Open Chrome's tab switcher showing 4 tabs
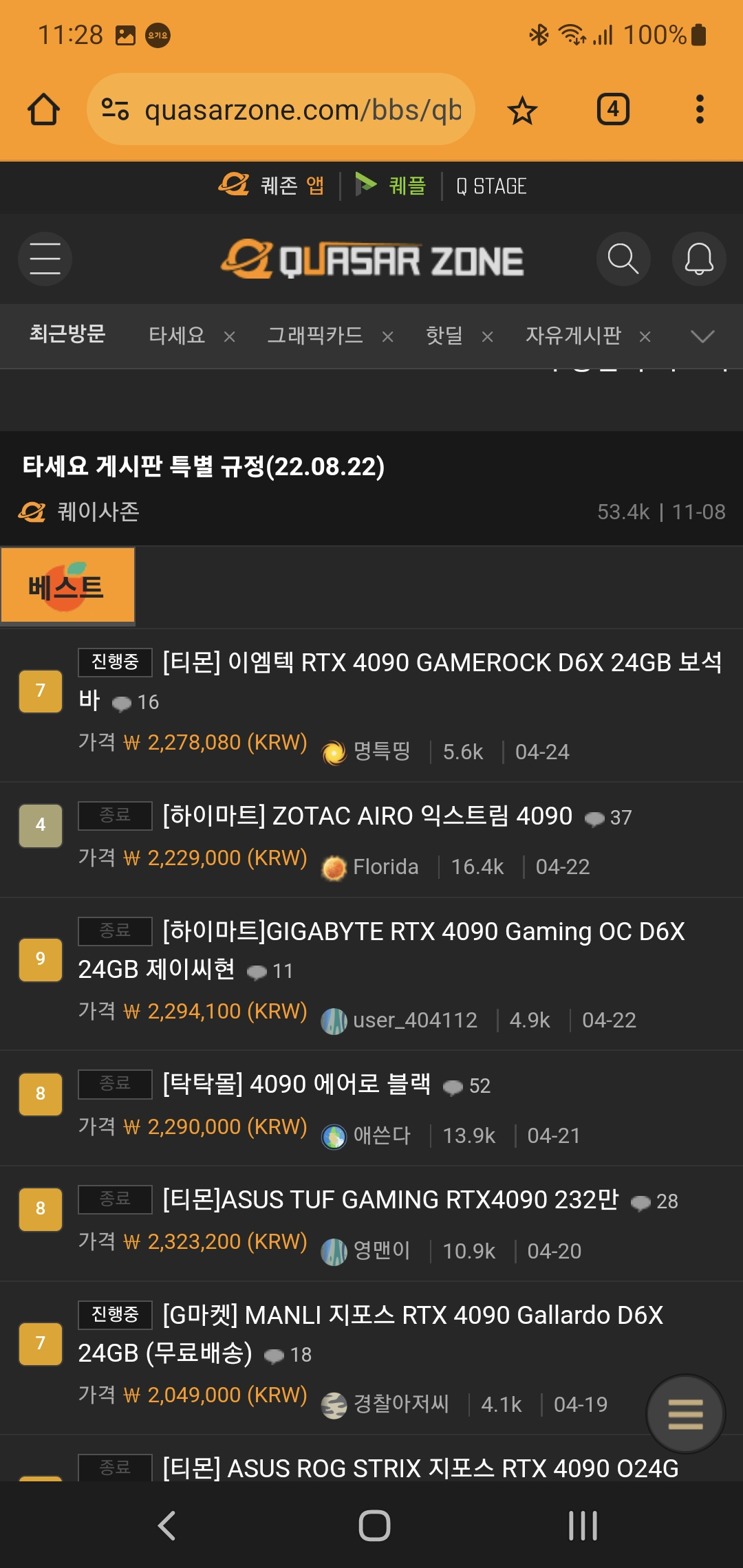Image resolution: width=743 pixels, height=1568 pixels. 613,110
